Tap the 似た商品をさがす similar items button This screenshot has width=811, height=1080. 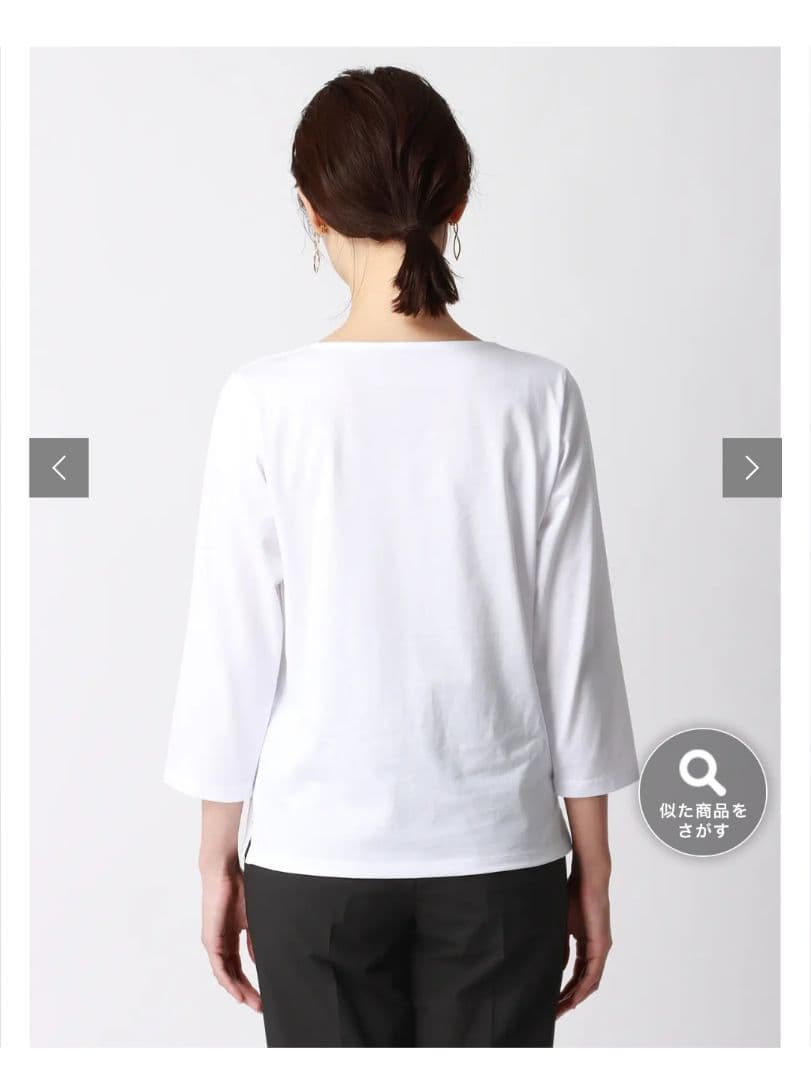(702, 792)
